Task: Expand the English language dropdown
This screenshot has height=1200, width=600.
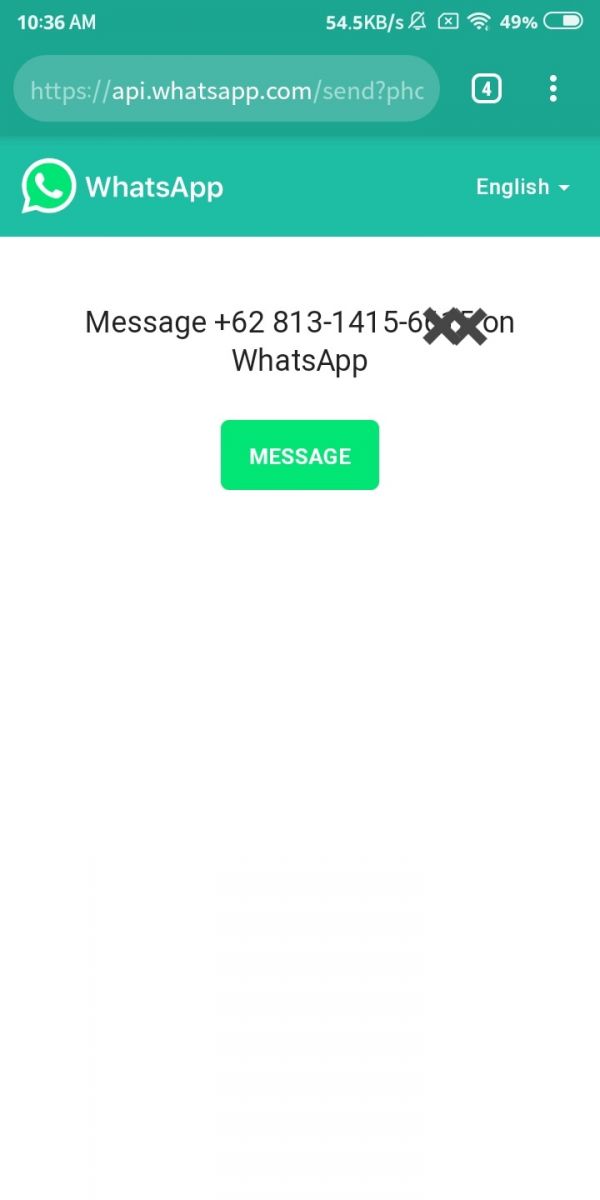Action: pos(523,187)
